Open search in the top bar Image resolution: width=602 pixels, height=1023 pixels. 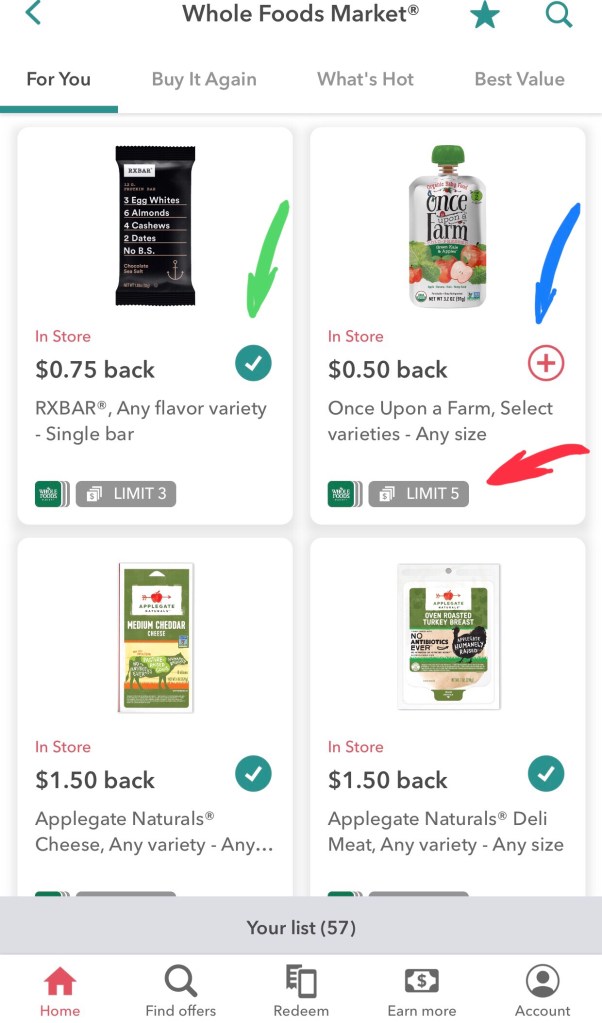tap(558, 16)
